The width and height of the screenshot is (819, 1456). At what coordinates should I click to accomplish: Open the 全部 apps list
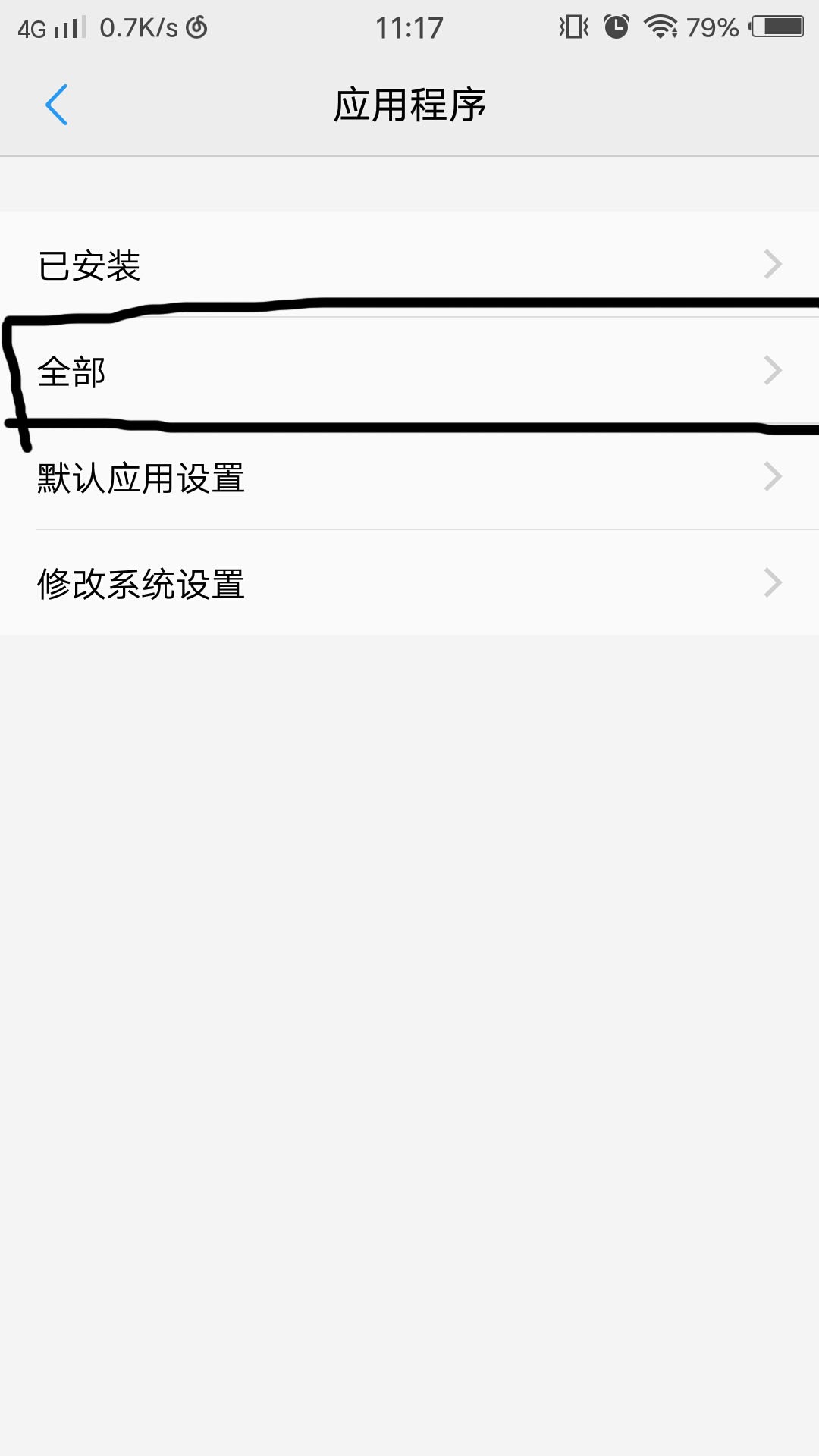[x=409, y=371]
